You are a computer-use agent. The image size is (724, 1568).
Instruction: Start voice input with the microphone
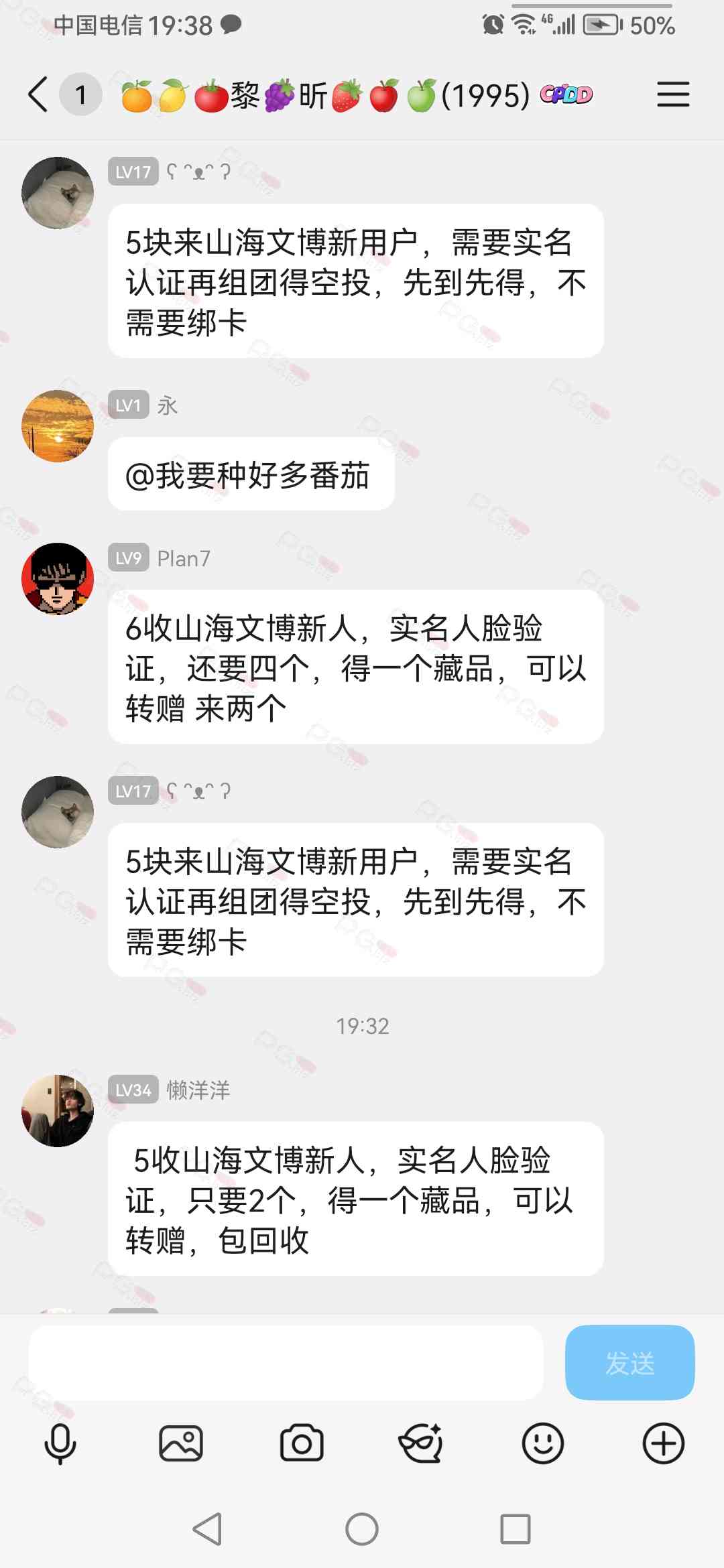[60, 1443]
